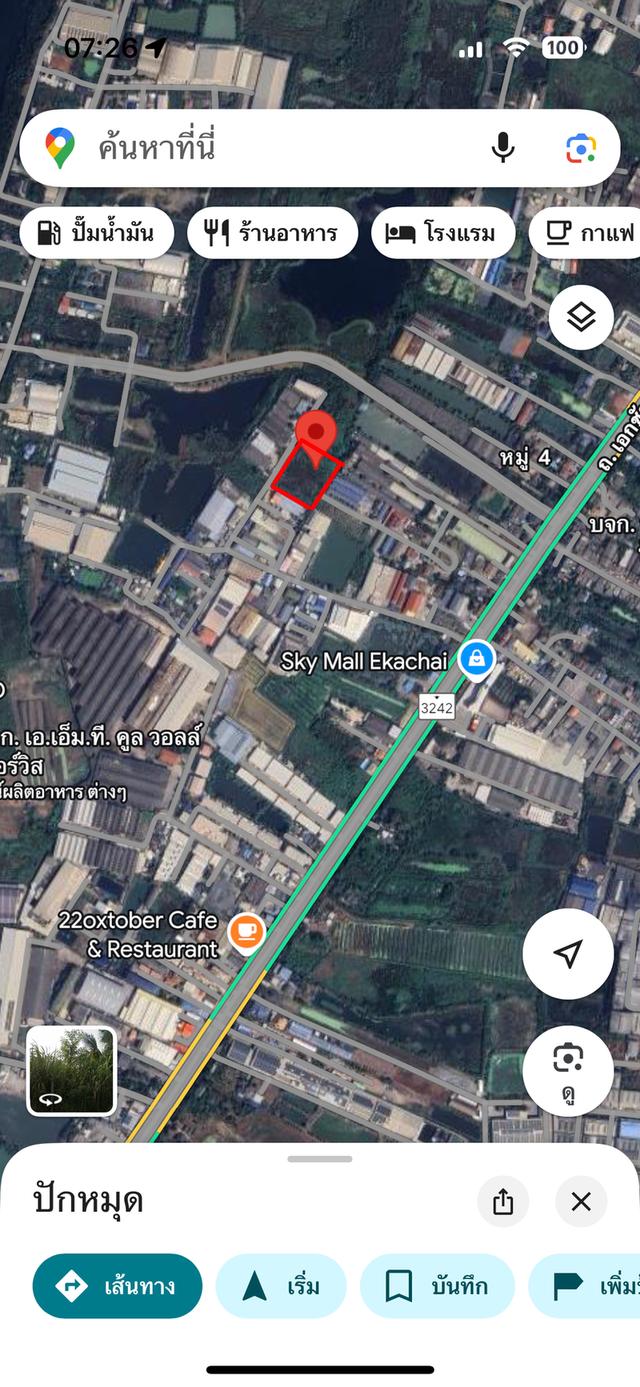Filter by ร้านอาหาร chip

pos(272,234)
